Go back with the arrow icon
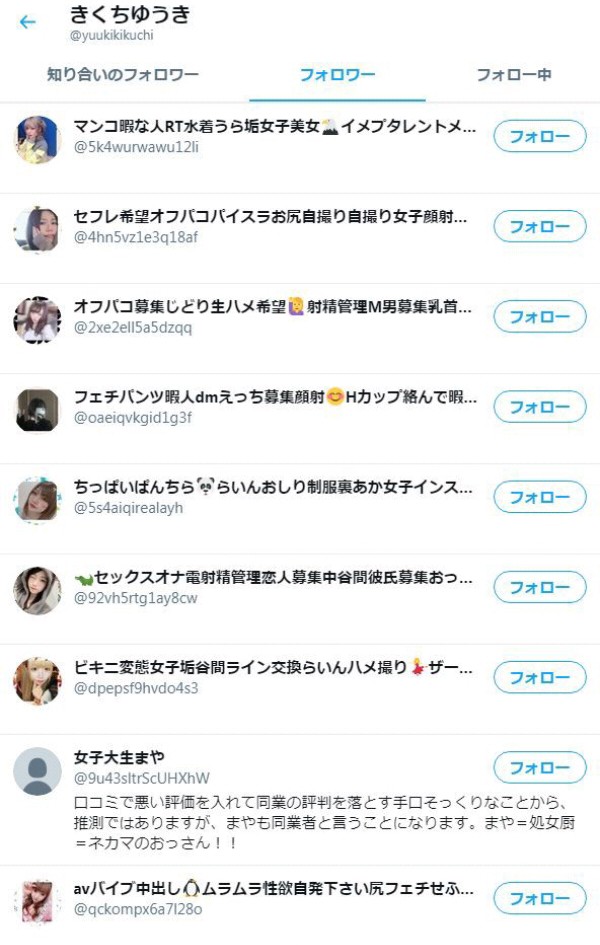Image resolution: width=600 pixels, height=945 pixels. [27, 22]
